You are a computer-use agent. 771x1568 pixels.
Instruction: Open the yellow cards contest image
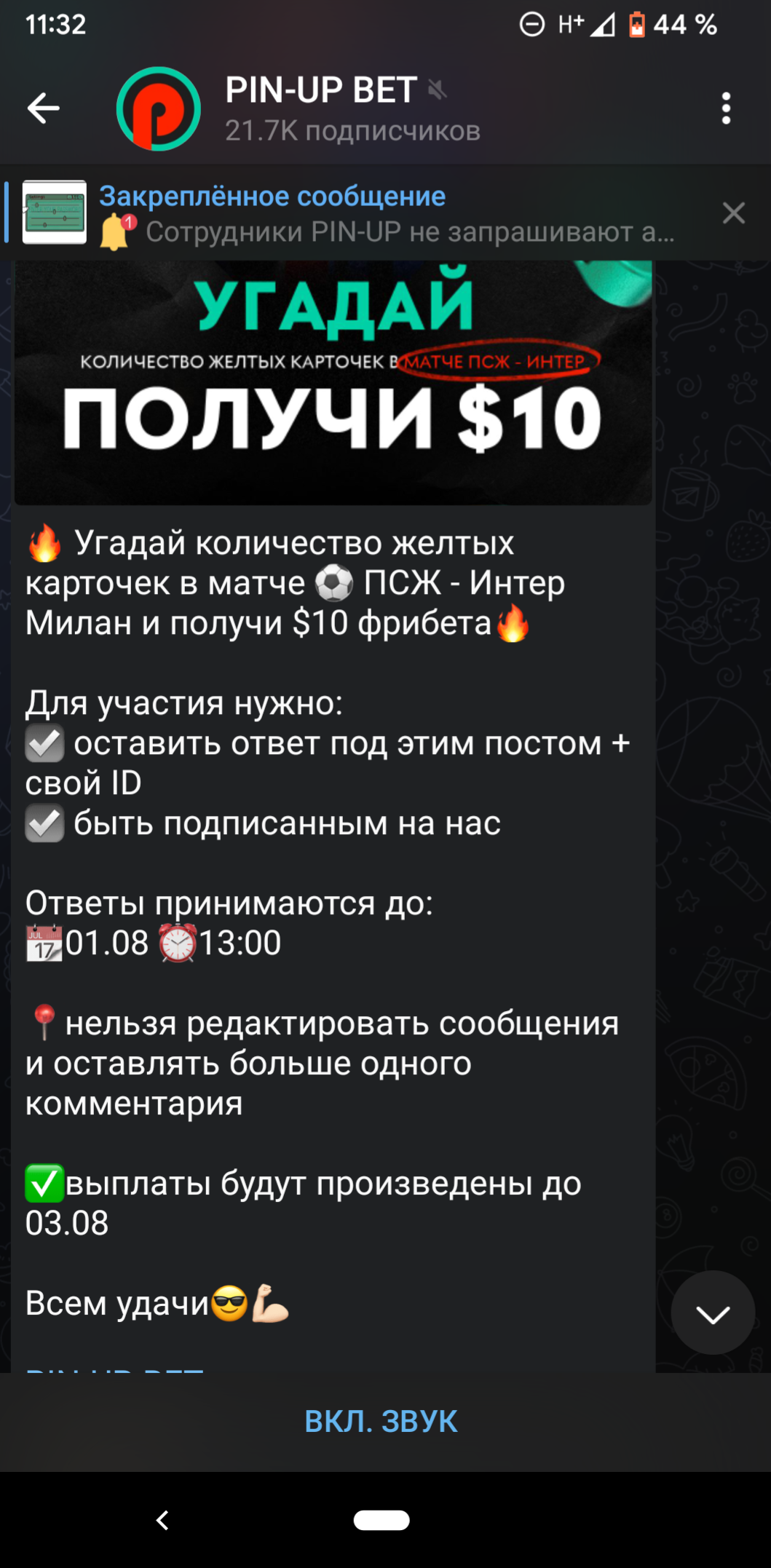click(333, 382)
